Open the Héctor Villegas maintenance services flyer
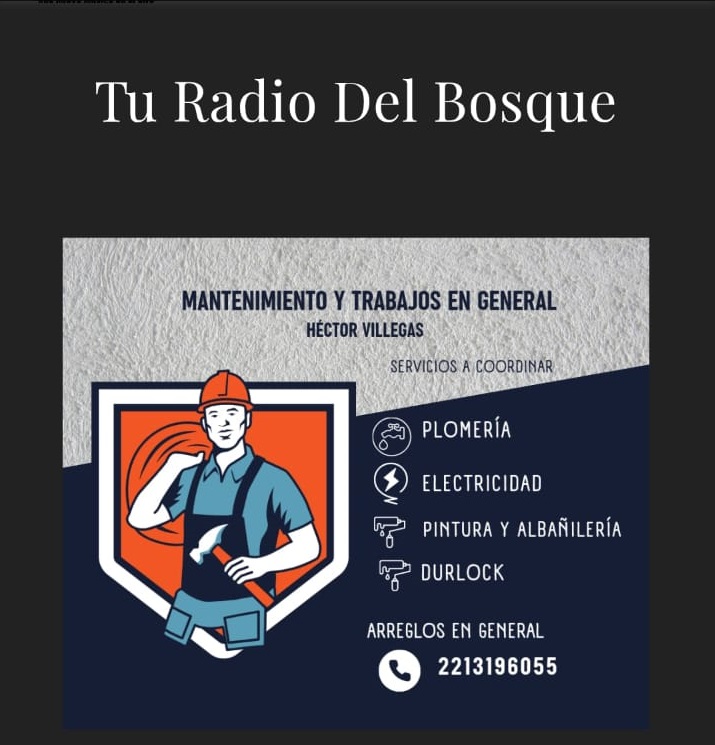 pos(356,483)
